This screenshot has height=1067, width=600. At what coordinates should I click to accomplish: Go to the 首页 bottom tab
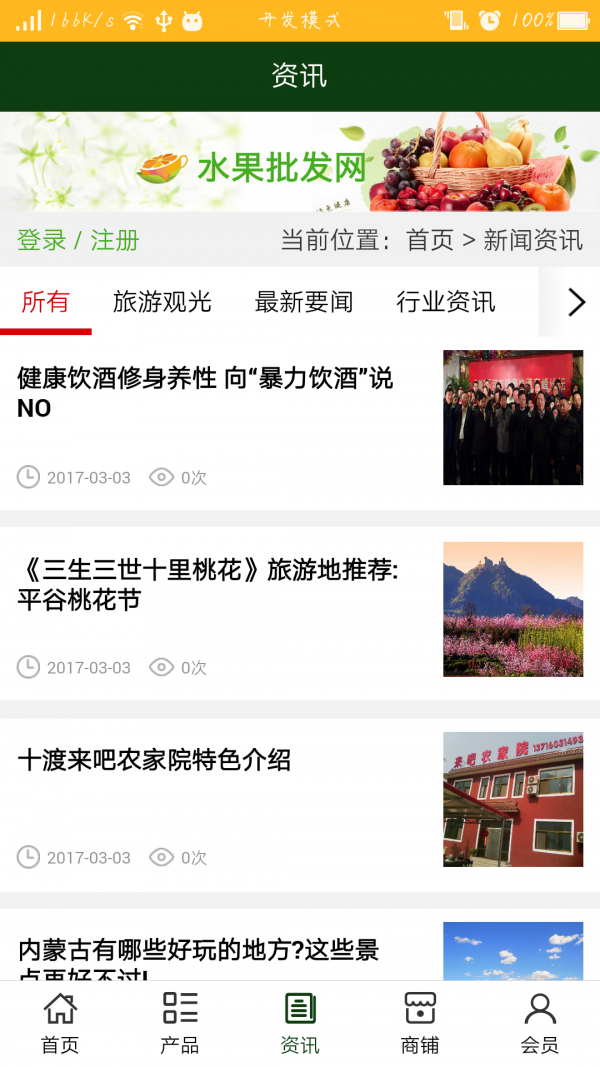tap(60, 1023)
